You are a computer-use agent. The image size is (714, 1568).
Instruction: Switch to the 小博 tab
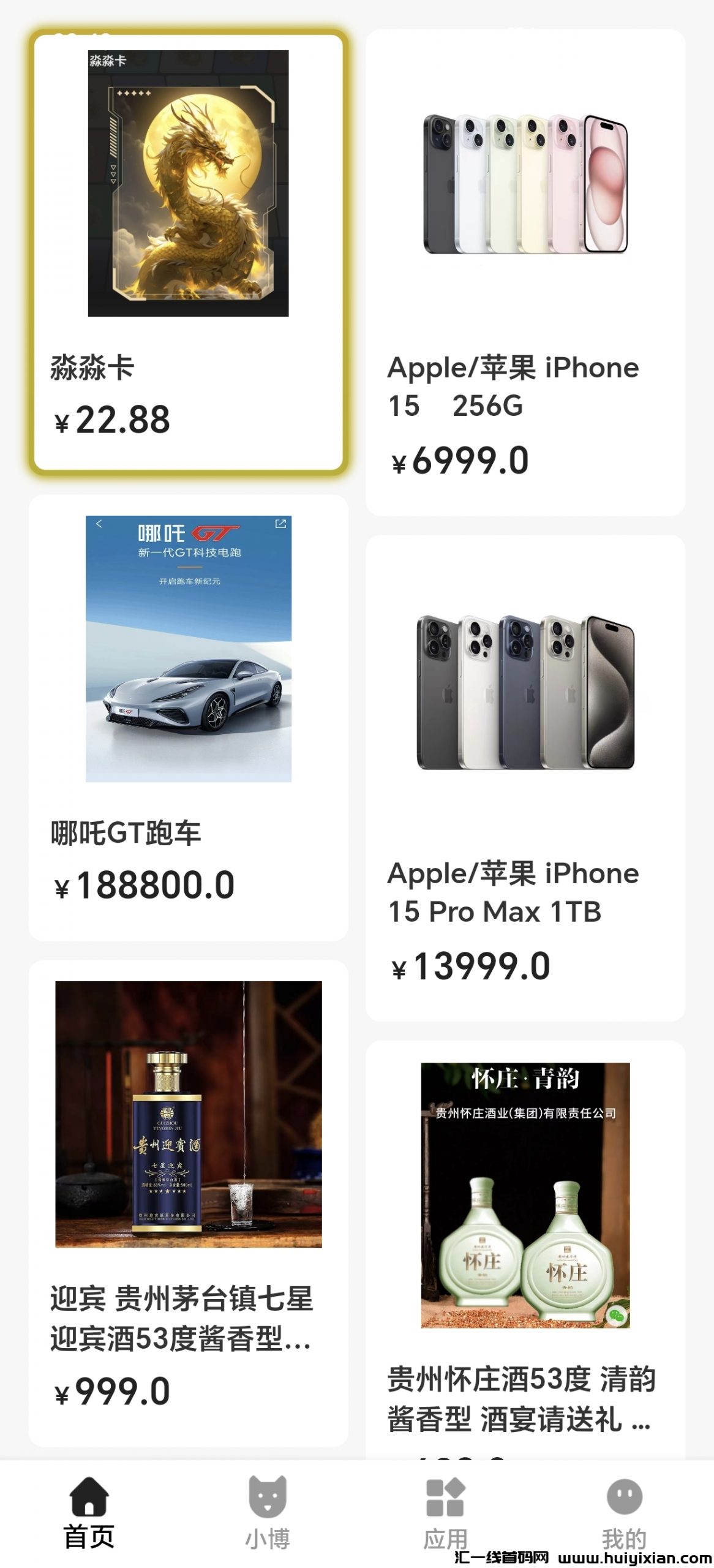click(268, 1513)
